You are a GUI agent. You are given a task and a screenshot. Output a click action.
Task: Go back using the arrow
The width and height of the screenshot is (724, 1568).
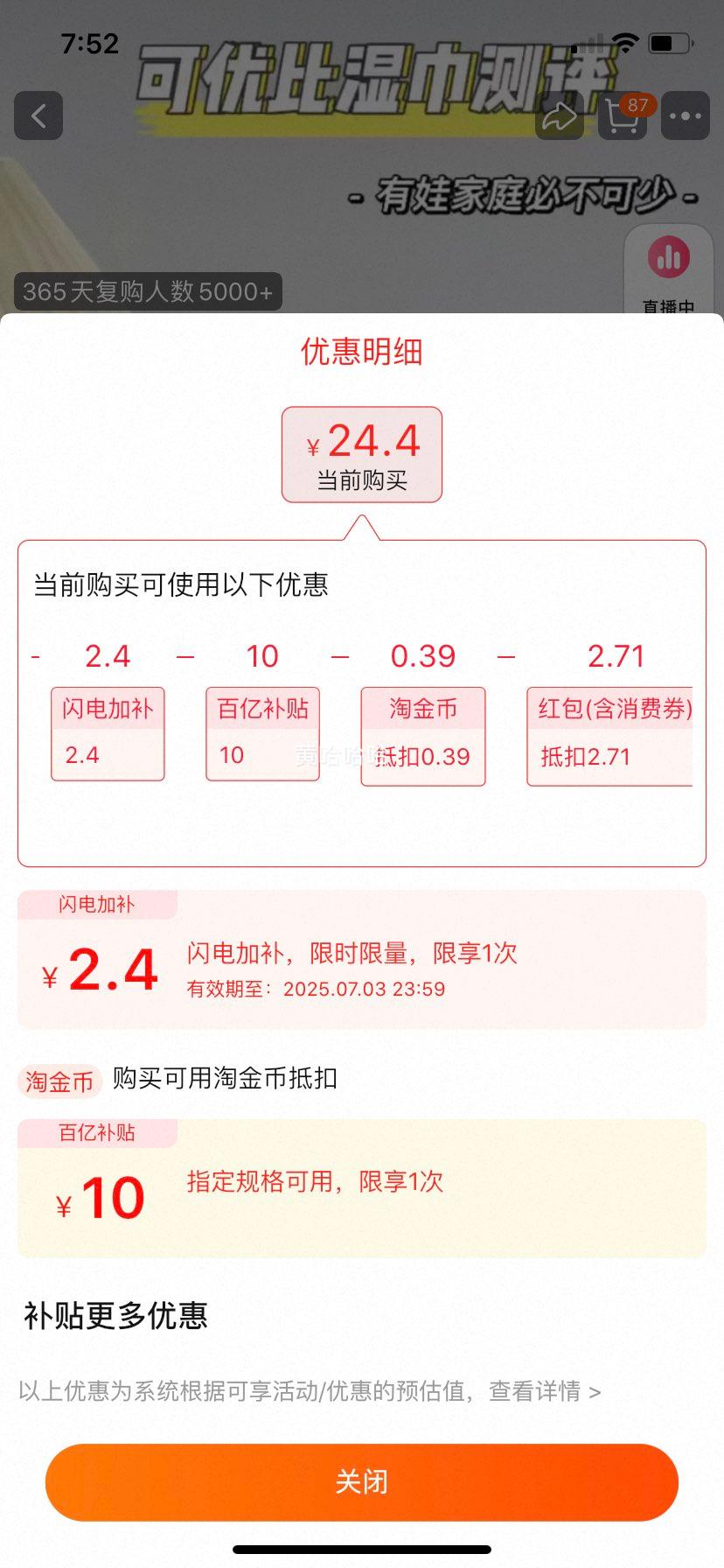click(x=38, y=115)
